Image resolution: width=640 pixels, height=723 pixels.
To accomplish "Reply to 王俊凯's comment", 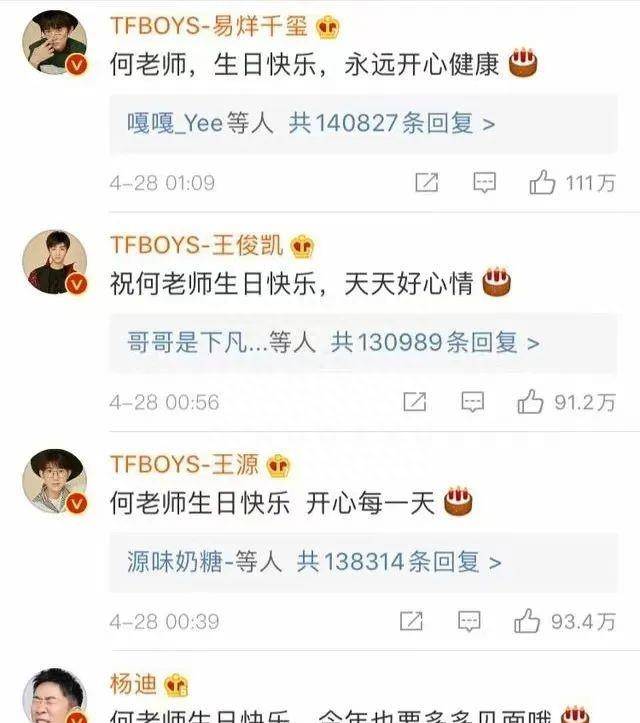I will (x=473, y=402).
